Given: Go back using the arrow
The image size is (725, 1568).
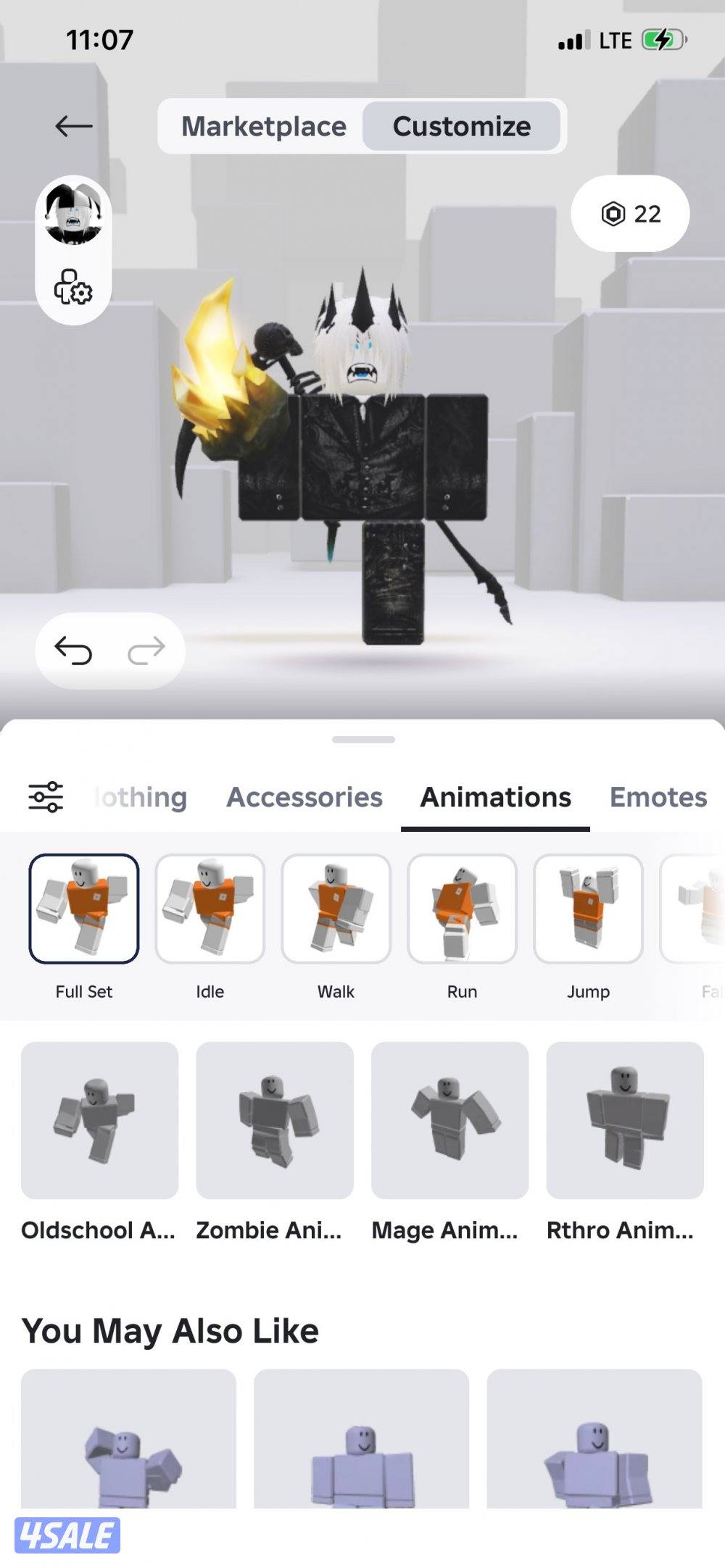Looking at the screenshot, I should 73,126.
